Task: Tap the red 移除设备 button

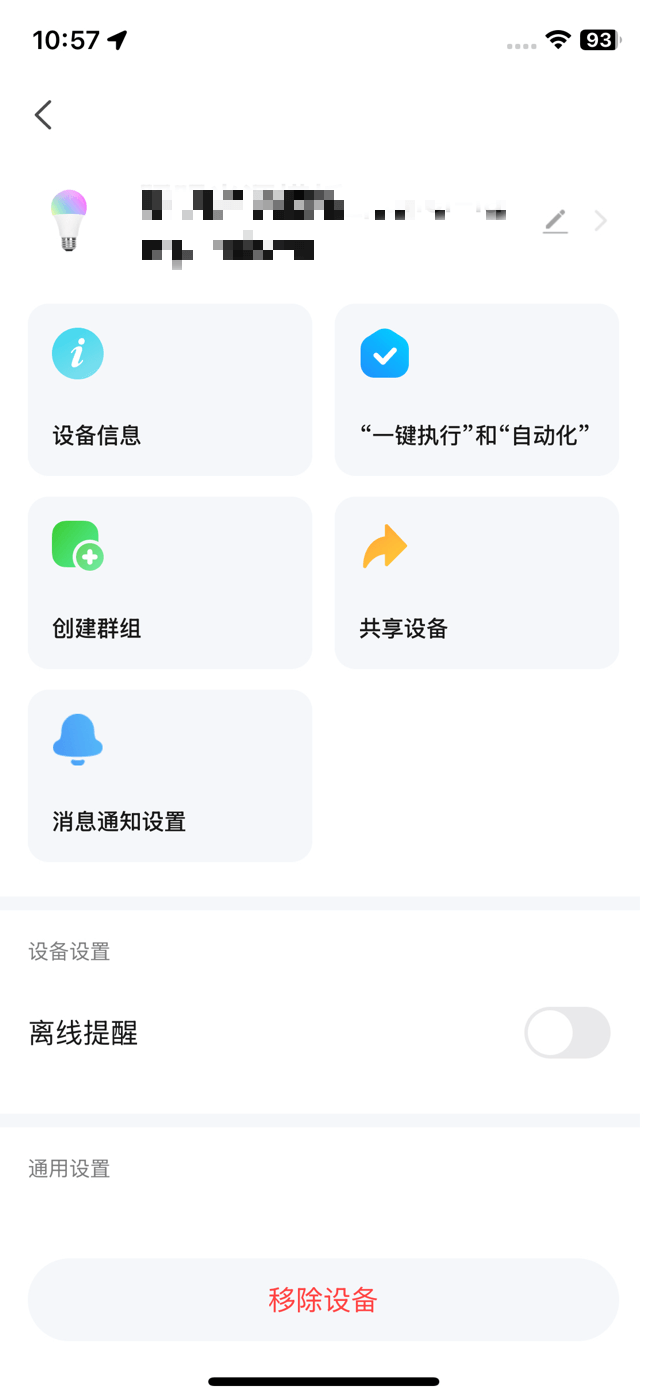Action: click(x=323, y=1300)
